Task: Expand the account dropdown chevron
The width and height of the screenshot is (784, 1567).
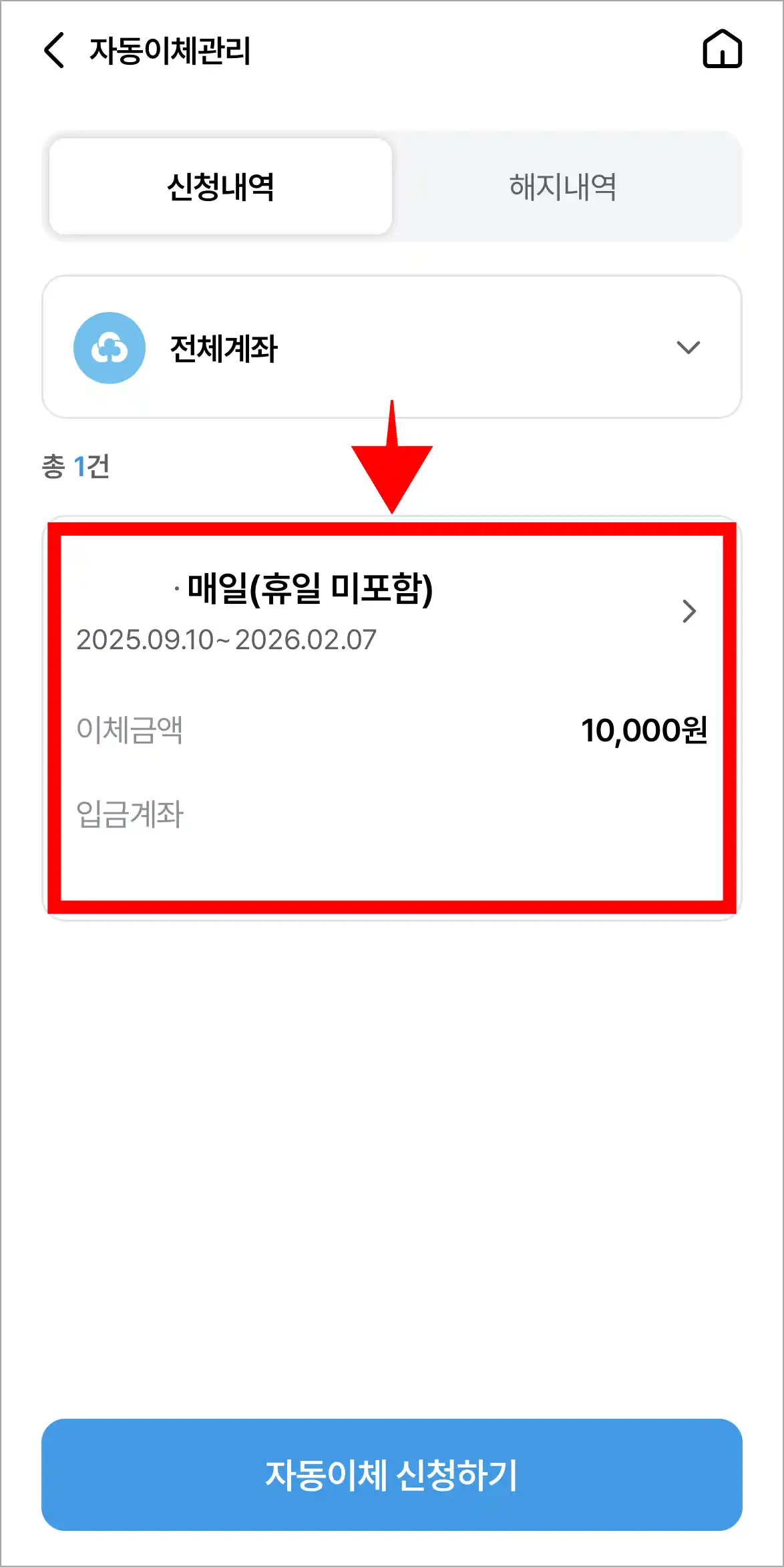Action: coord(690,347)
